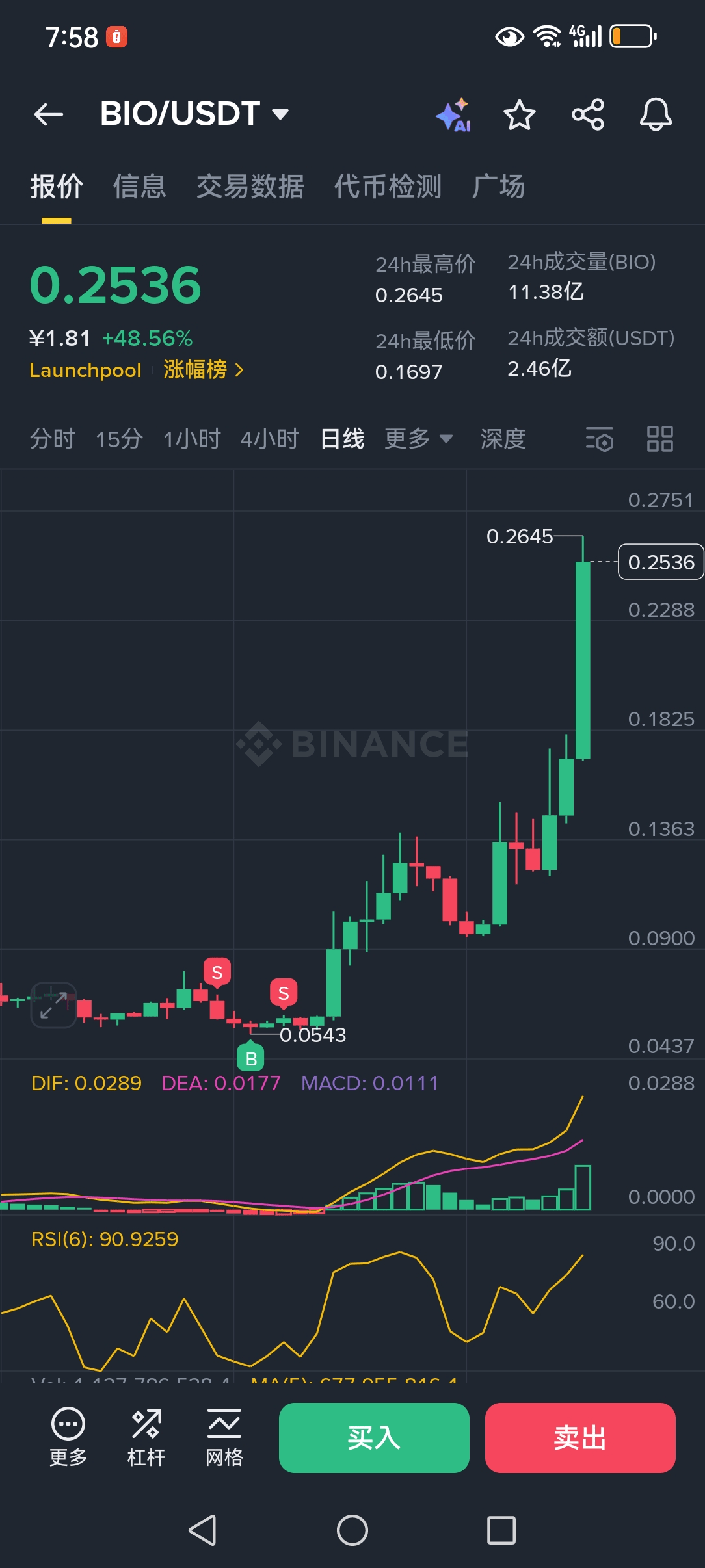Open the price alert bell

coord(656,115)
